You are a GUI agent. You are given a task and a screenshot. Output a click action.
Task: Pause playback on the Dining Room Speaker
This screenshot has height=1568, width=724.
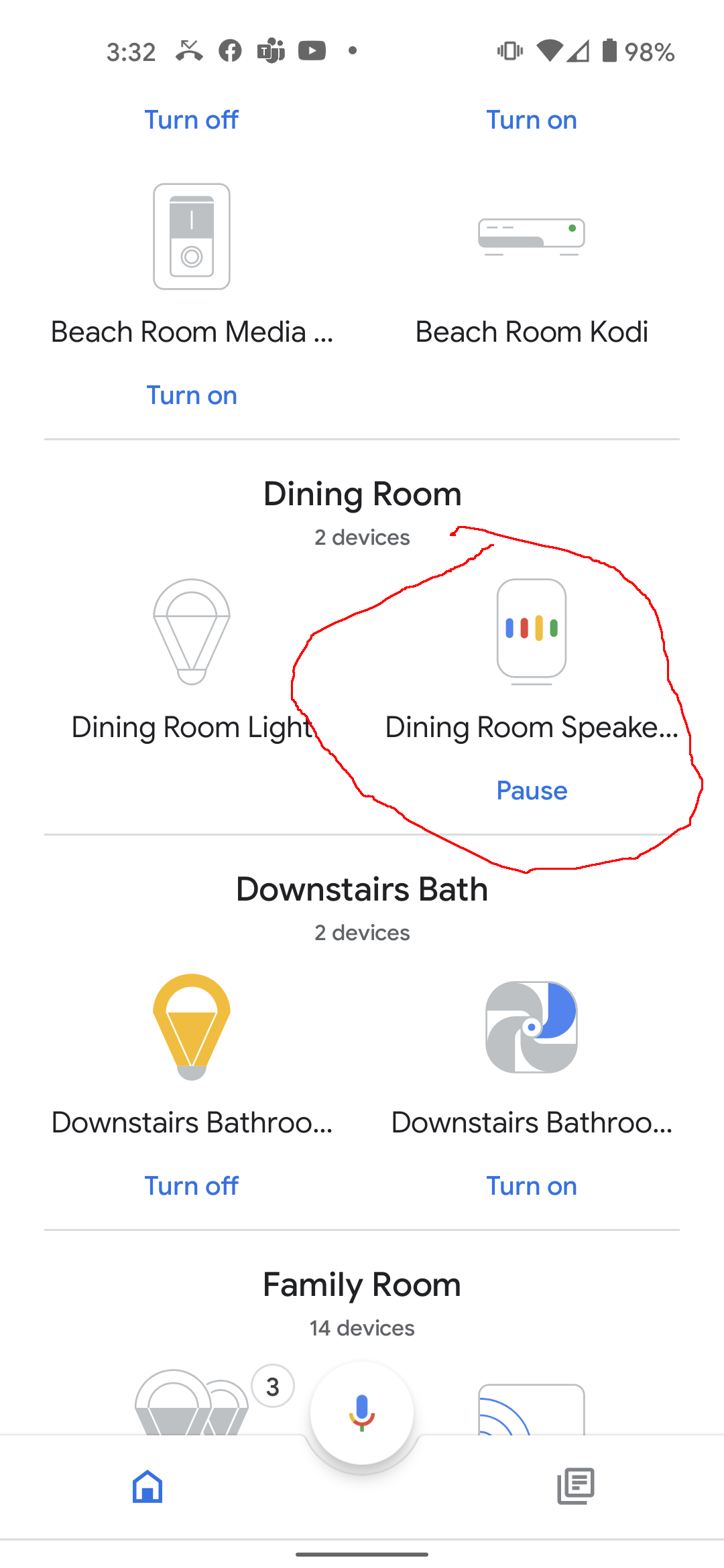tap(532, 791)
